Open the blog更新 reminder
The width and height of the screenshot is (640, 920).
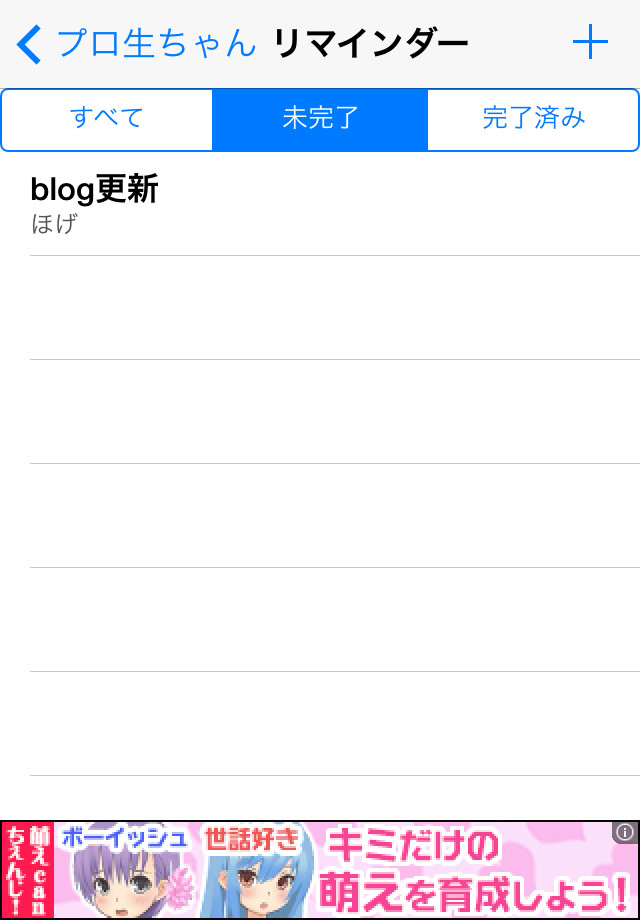tap(320, 204)
